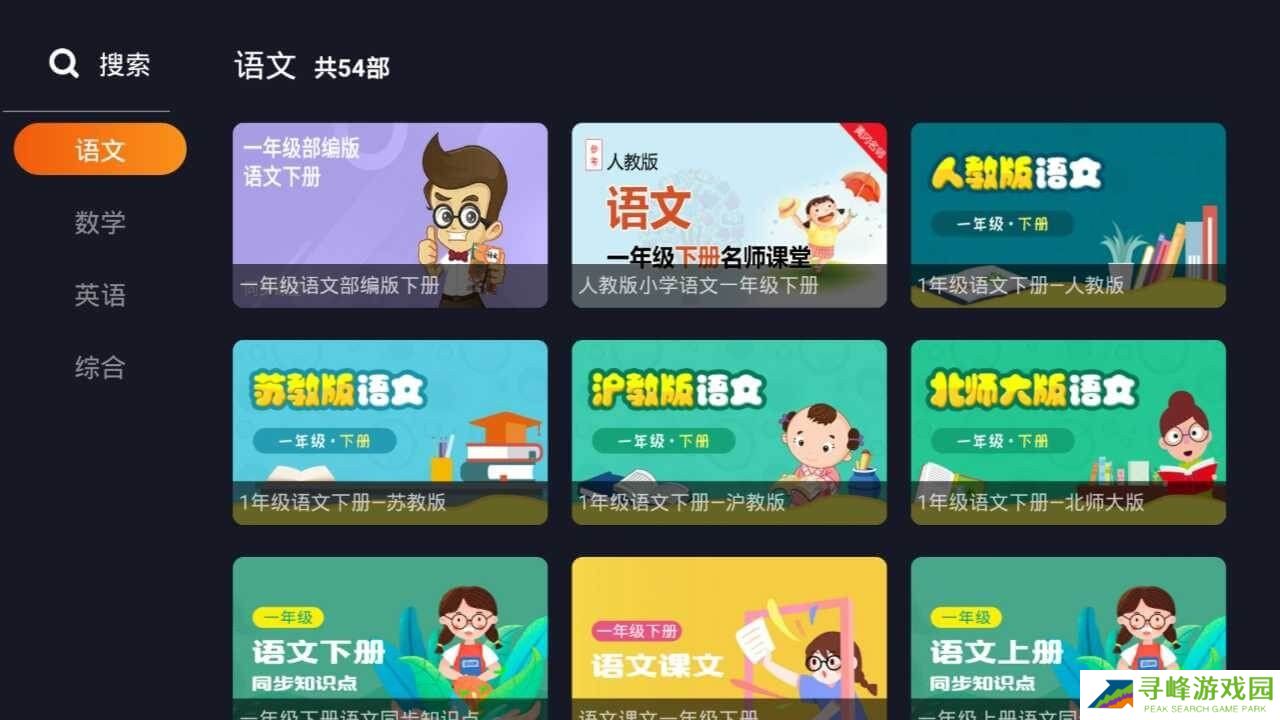This screenshot has height=720, width=1280.
Task: Open 1年级语文下册—人教版 card
Action: pos(1068,215)
